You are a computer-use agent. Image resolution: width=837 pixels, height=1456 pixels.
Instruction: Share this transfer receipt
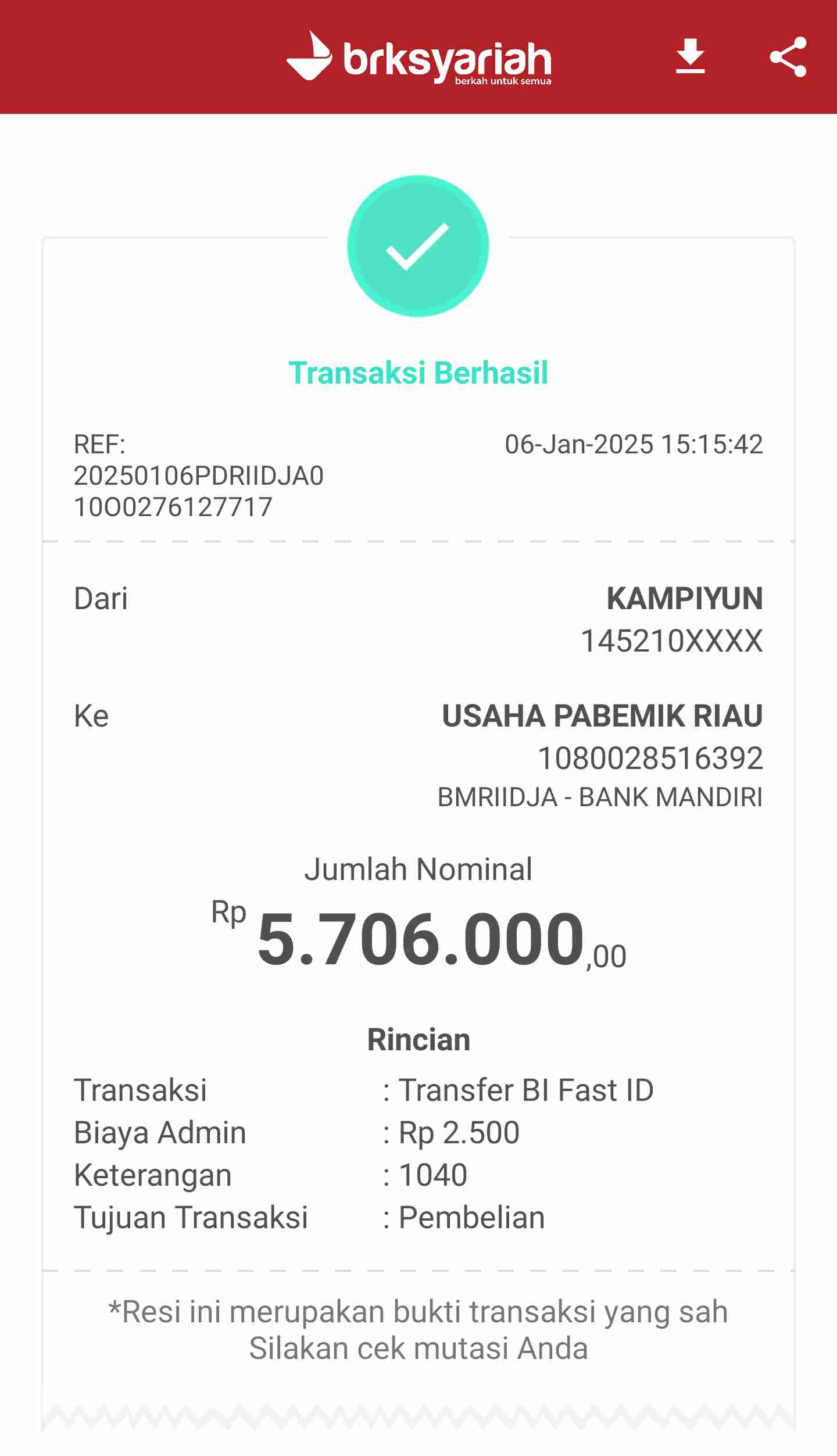point(788,57)
